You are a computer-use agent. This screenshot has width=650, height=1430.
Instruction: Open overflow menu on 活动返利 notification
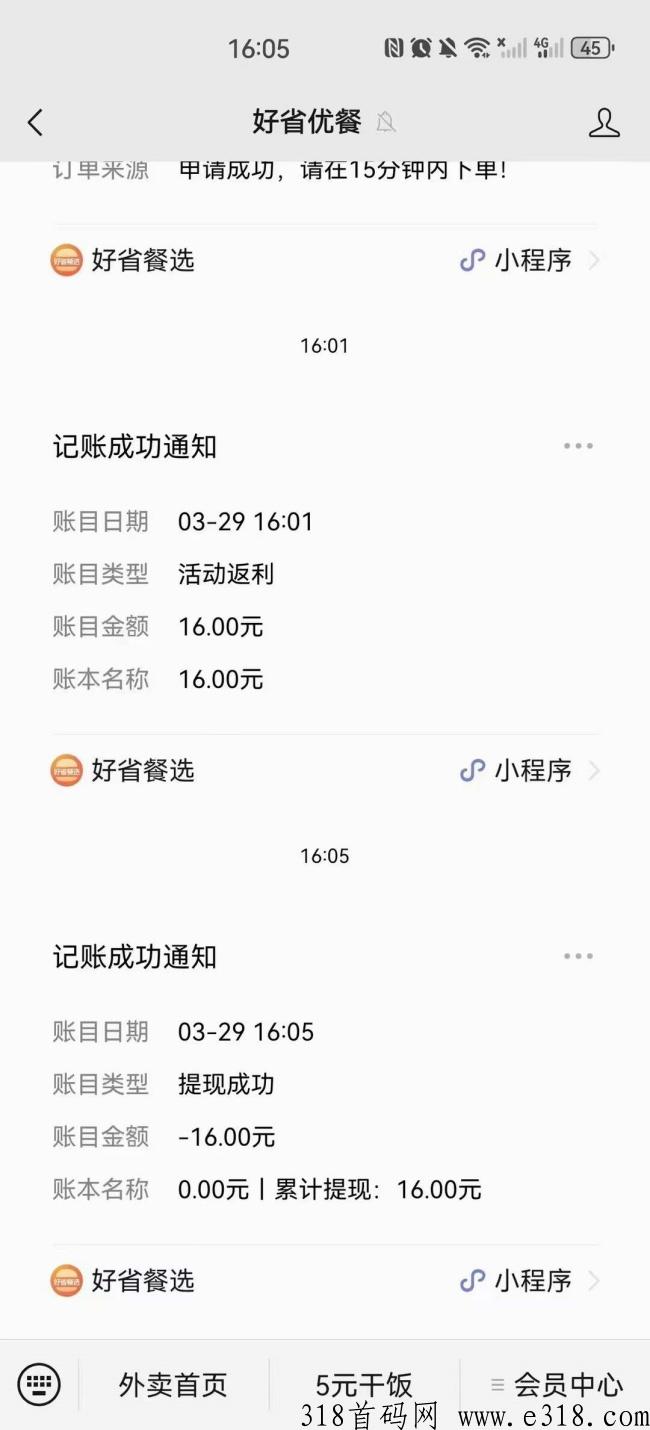coord(578,447)
